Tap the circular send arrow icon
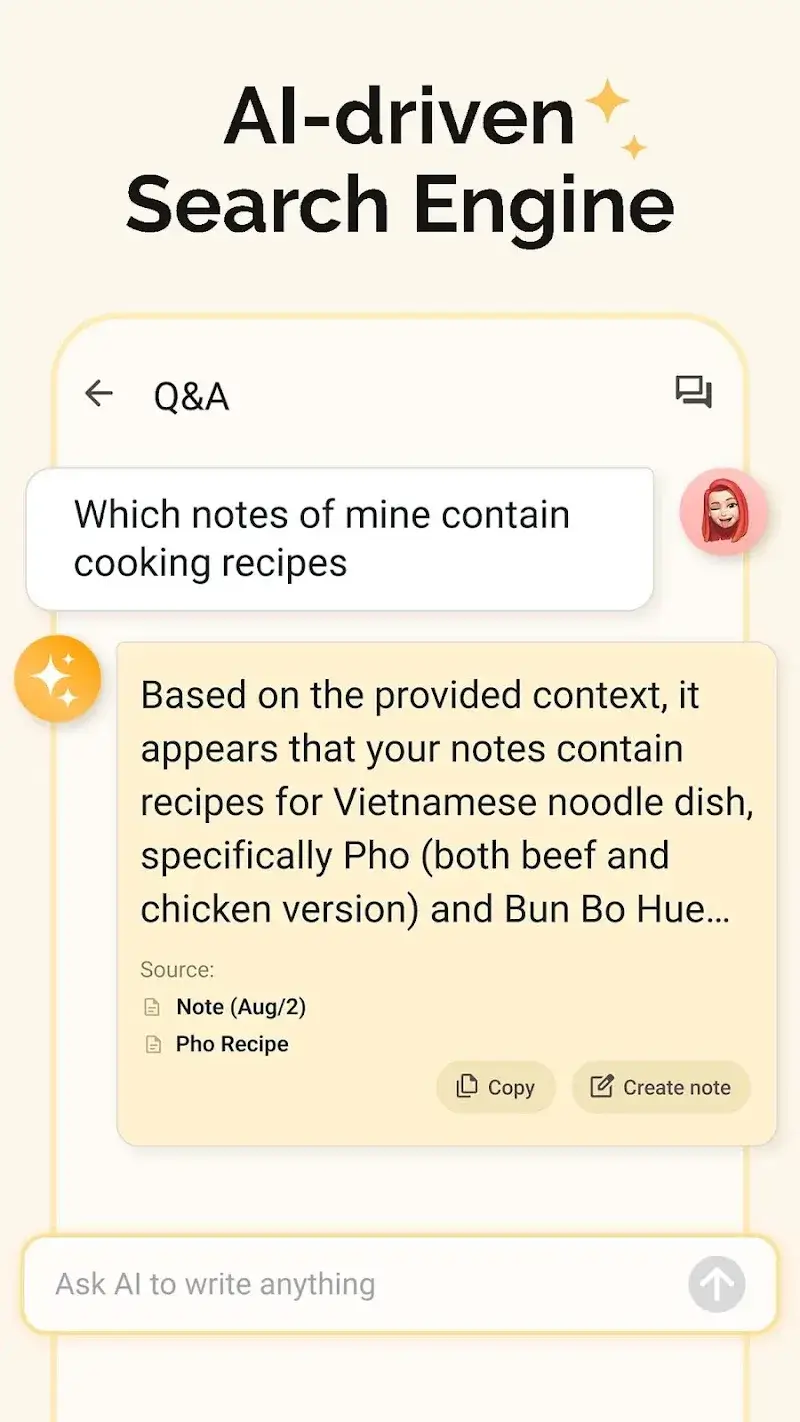This screenshot has width=800, height=1422. [x=717, y=1285]
